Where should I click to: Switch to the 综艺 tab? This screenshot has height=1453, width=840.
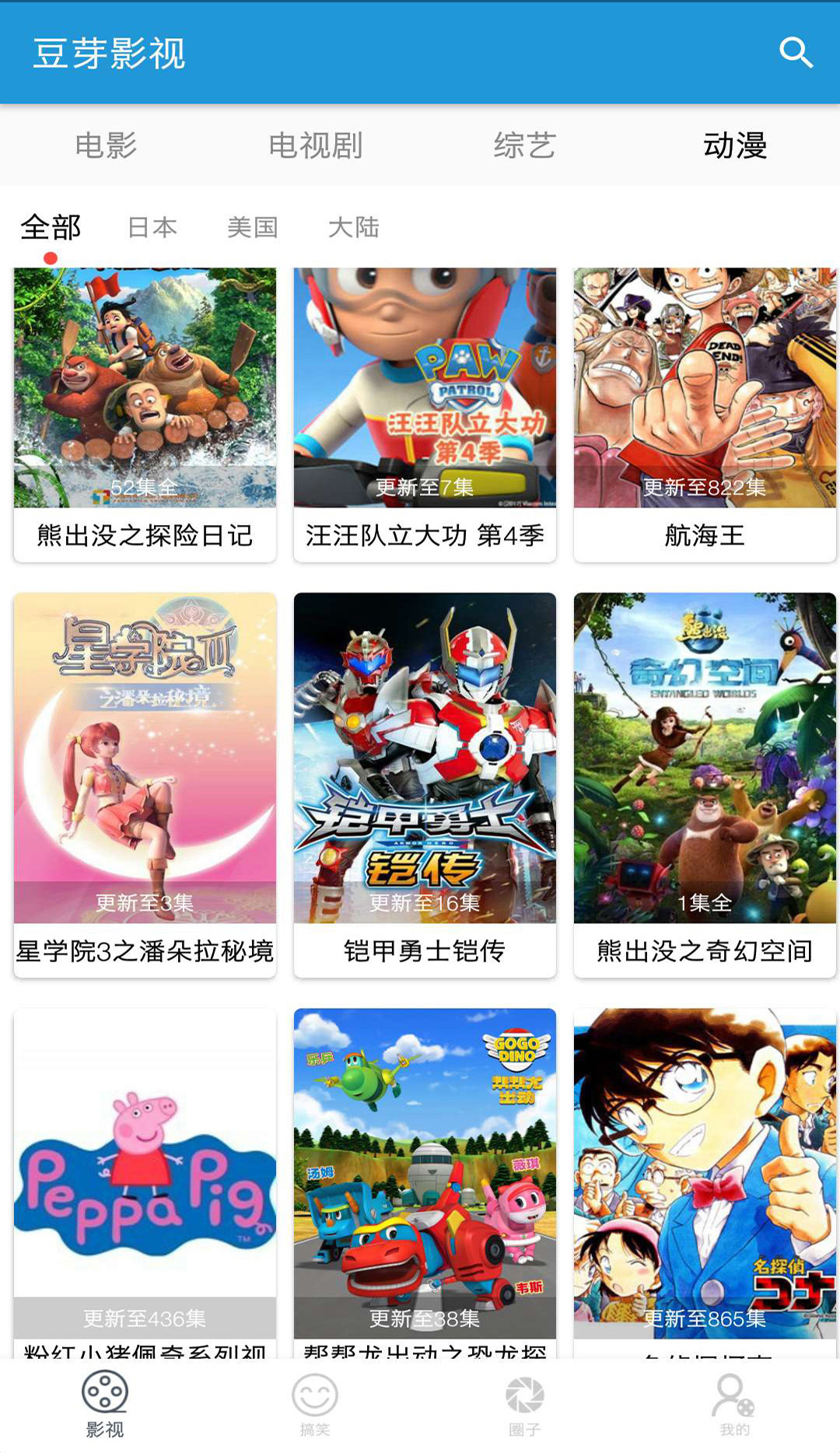click(x=524, y=145)
